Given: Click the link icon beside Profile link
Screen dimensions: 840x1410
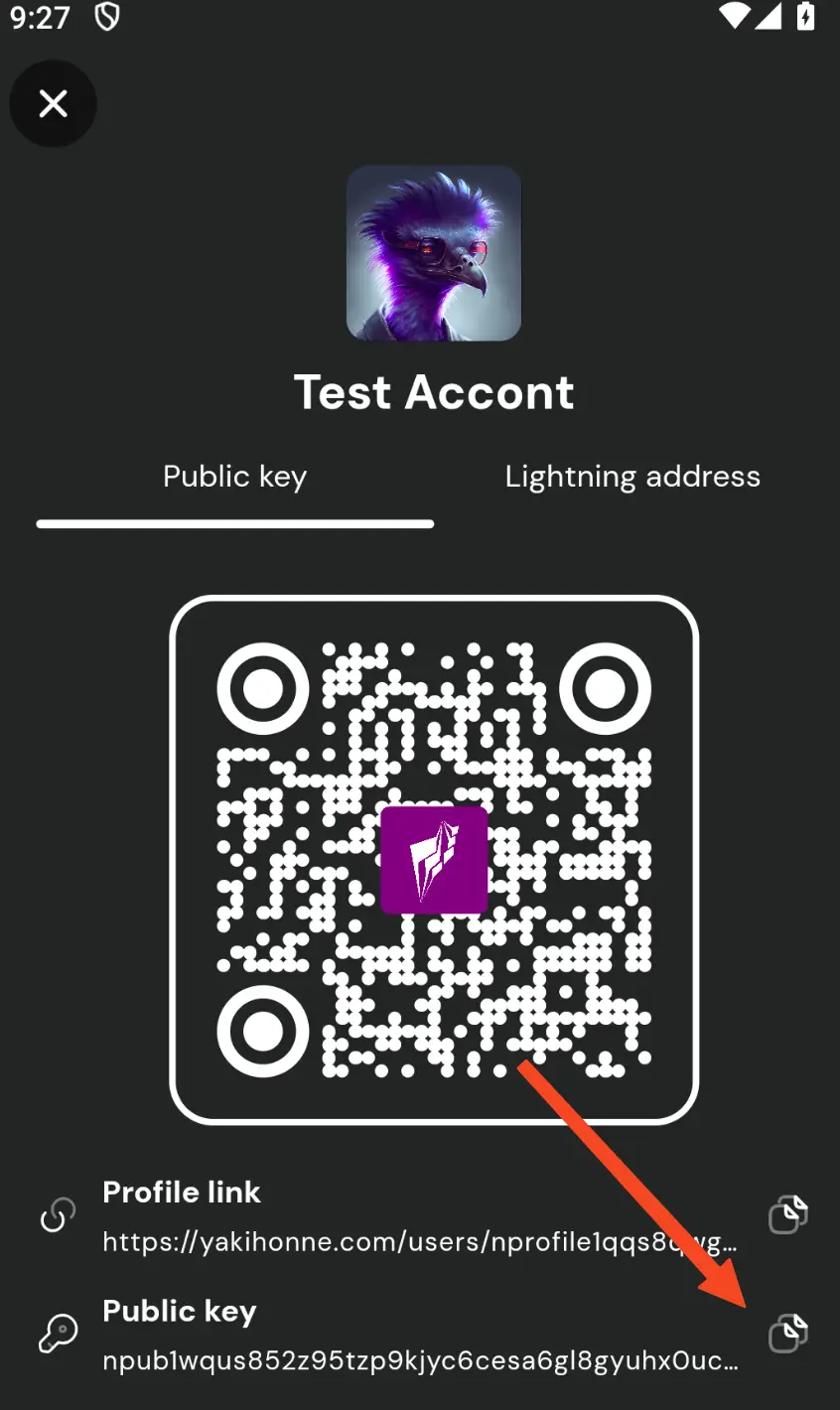Looking at the screenshot, I should point(58,1213).
